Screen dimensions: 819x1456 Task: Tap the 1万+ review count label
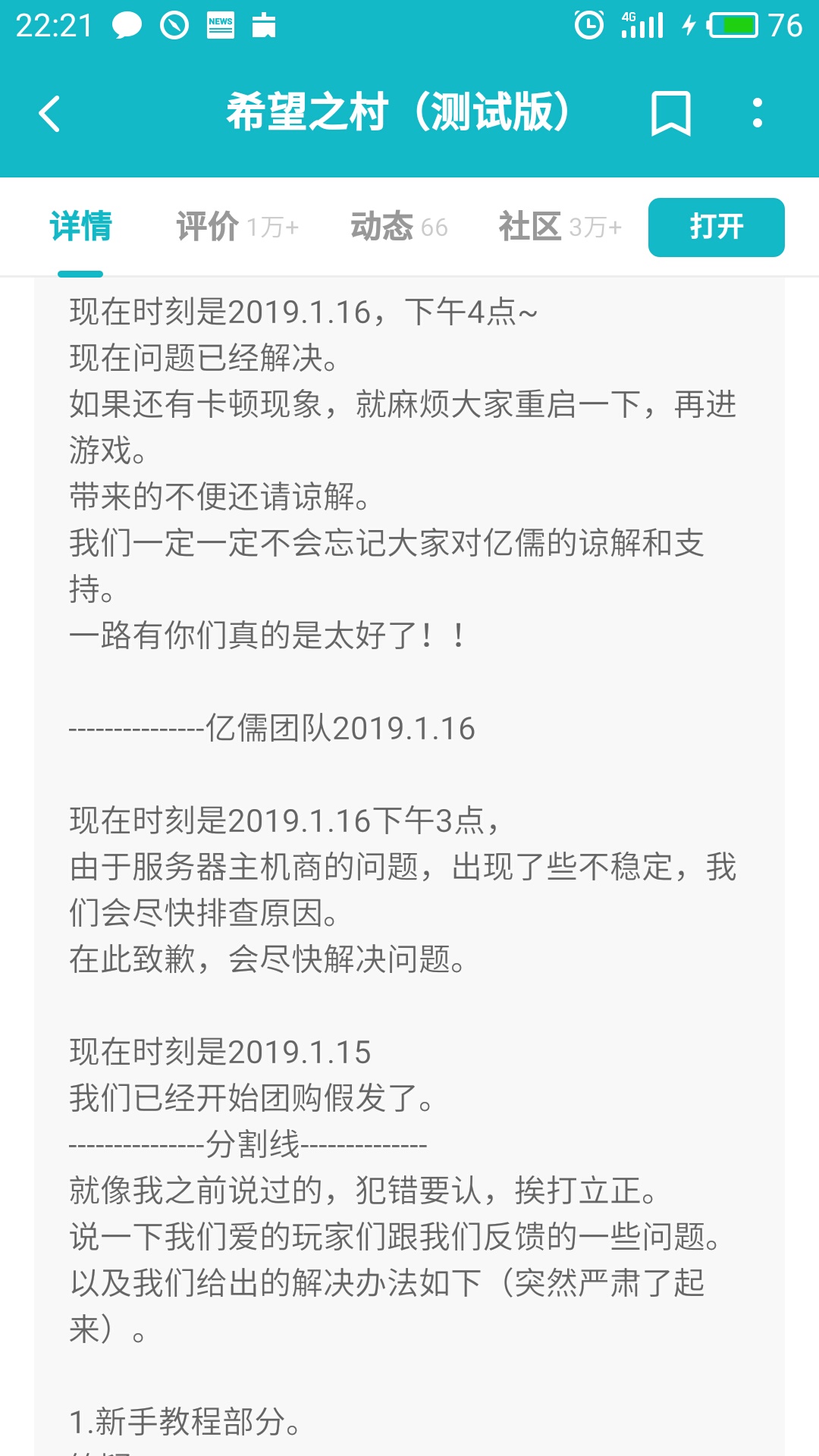273,227
